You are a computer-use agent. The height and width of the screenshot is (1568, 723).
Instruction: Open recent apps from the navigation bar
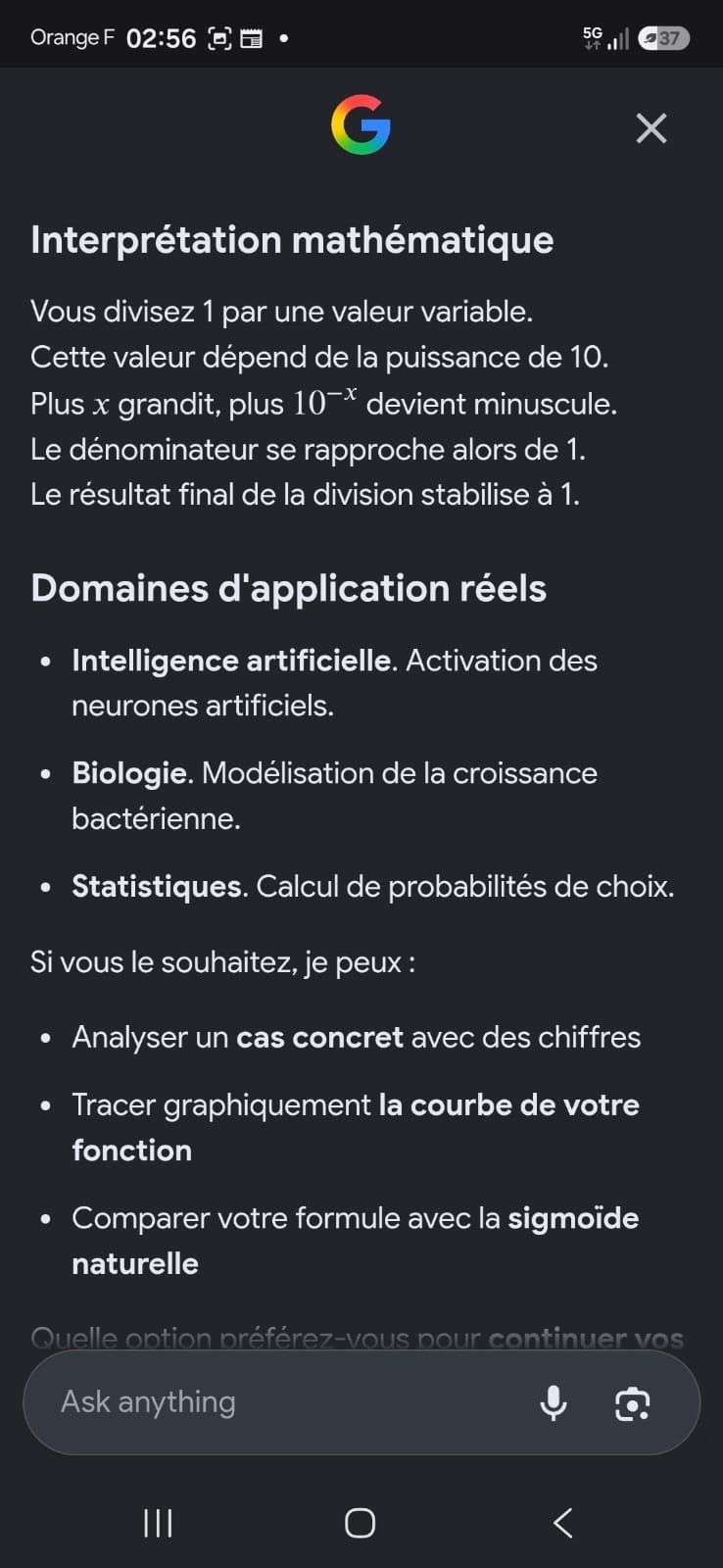pos(158,1523)
